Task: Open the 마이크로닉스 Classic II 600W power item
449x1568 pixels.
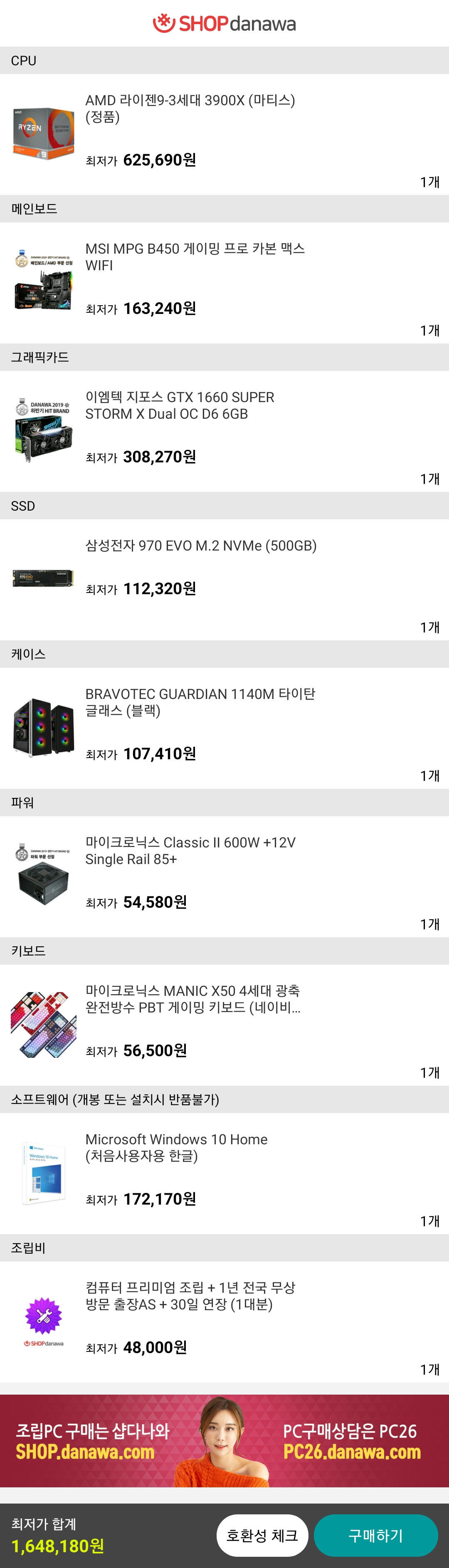Action: (x=190, y=850)
